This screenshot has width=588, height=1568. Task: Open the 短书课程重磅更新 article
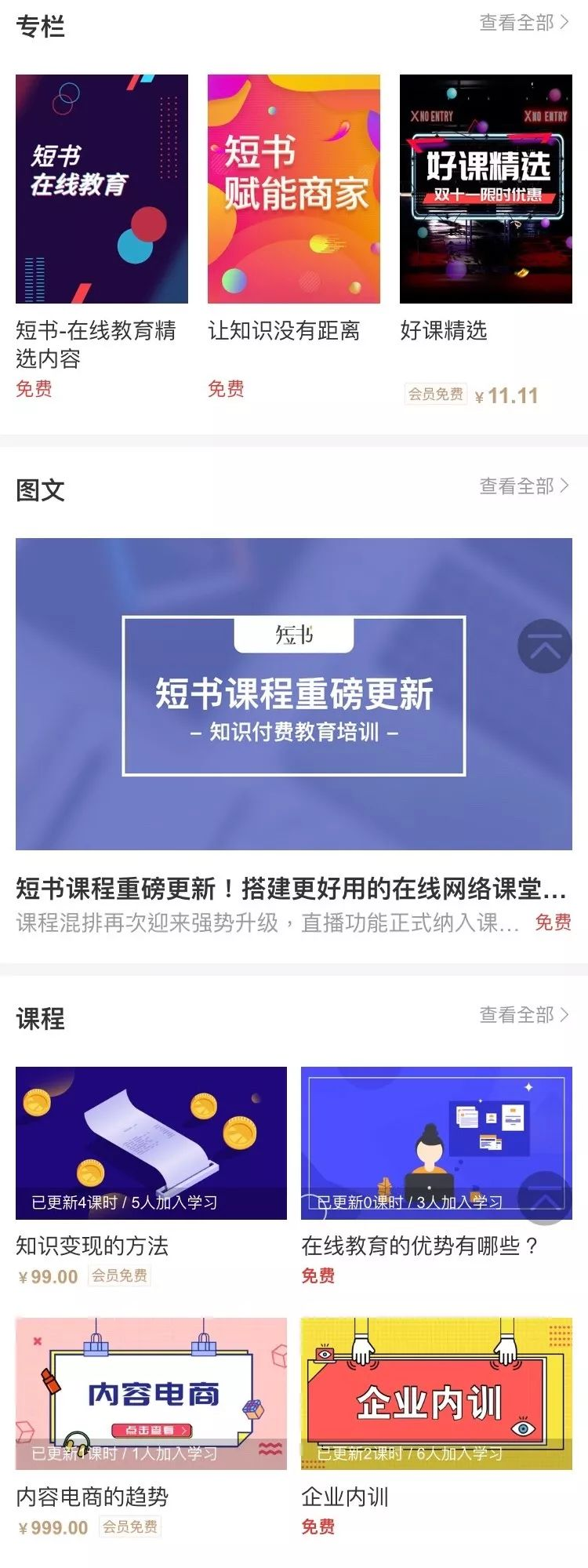[293, 693]
